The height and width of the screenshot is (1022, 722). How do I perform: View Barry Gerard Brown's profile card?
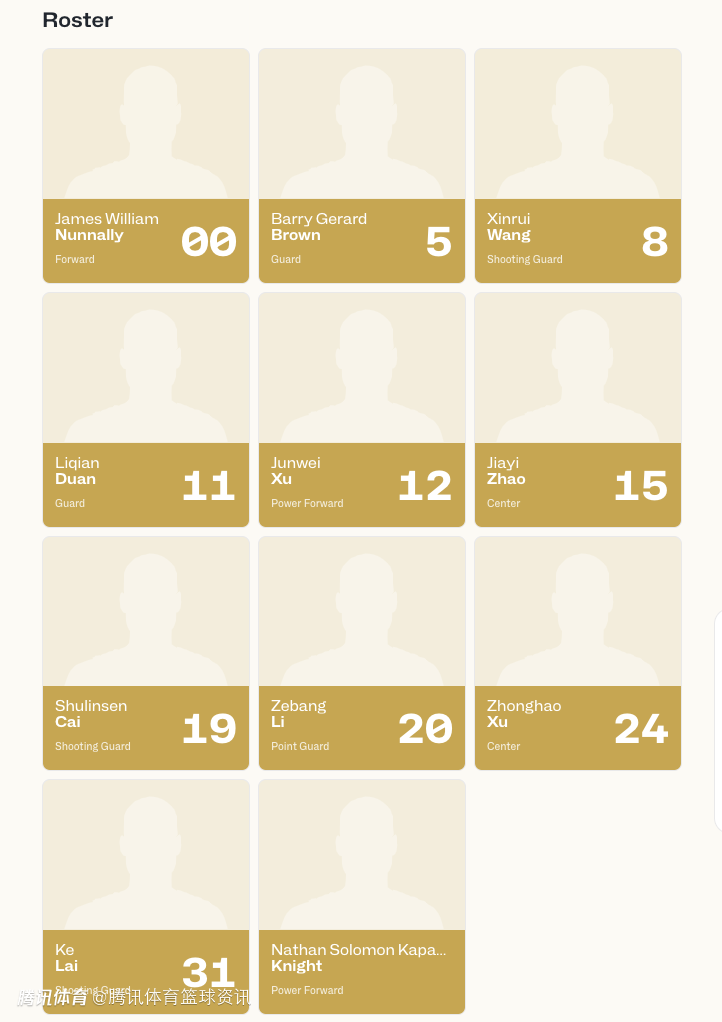(362, 166)
